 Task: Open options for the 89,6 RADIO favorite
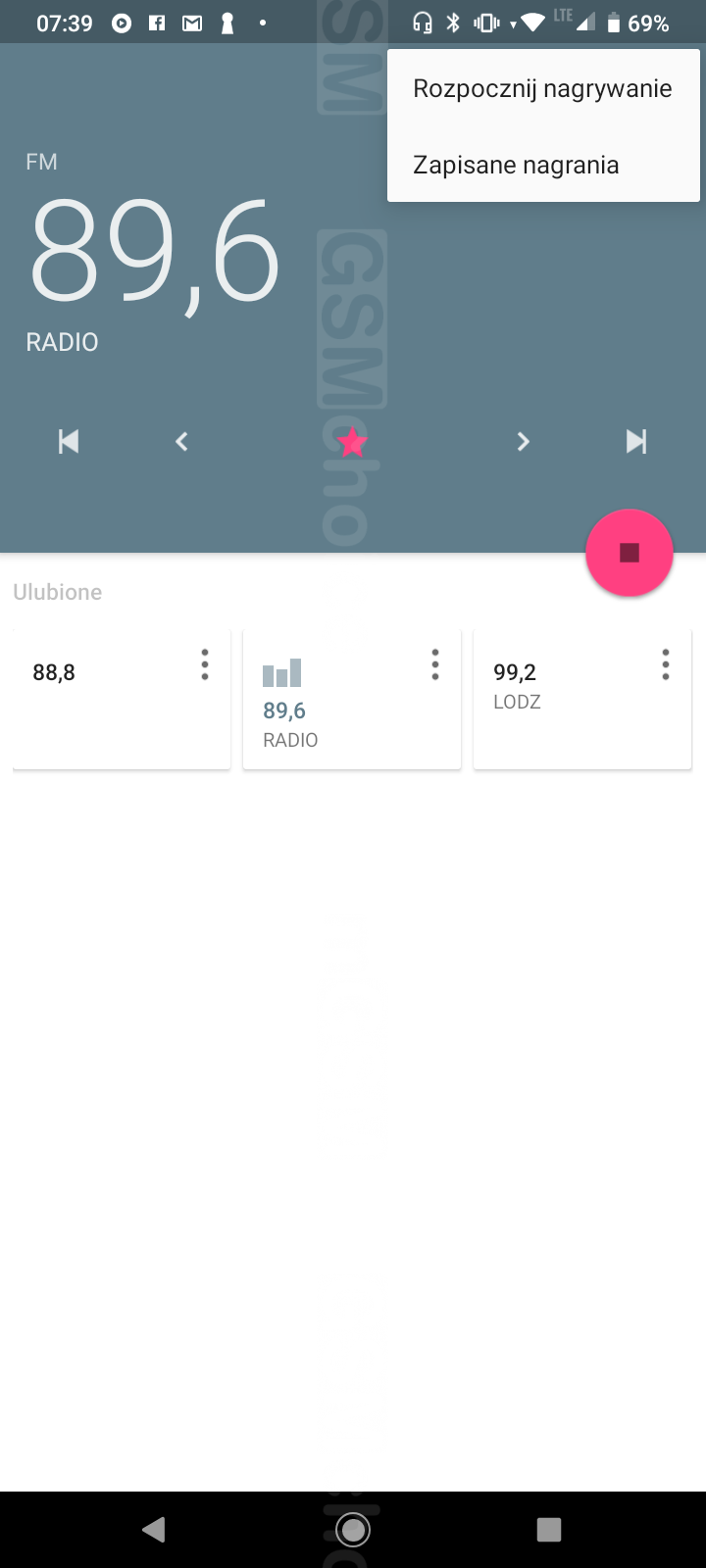(x=435, y=664)
